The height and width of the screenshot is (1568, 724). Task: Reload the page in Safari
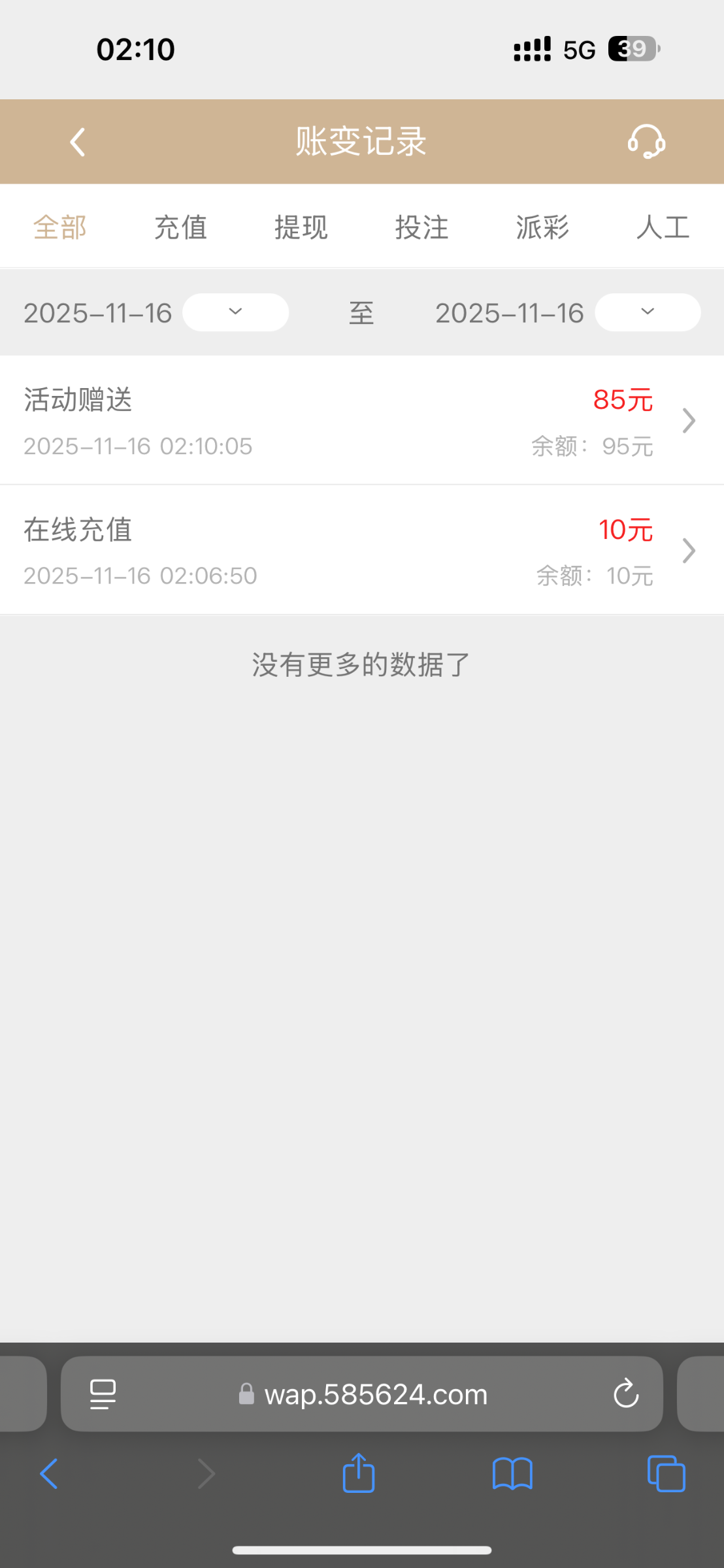626,1394
